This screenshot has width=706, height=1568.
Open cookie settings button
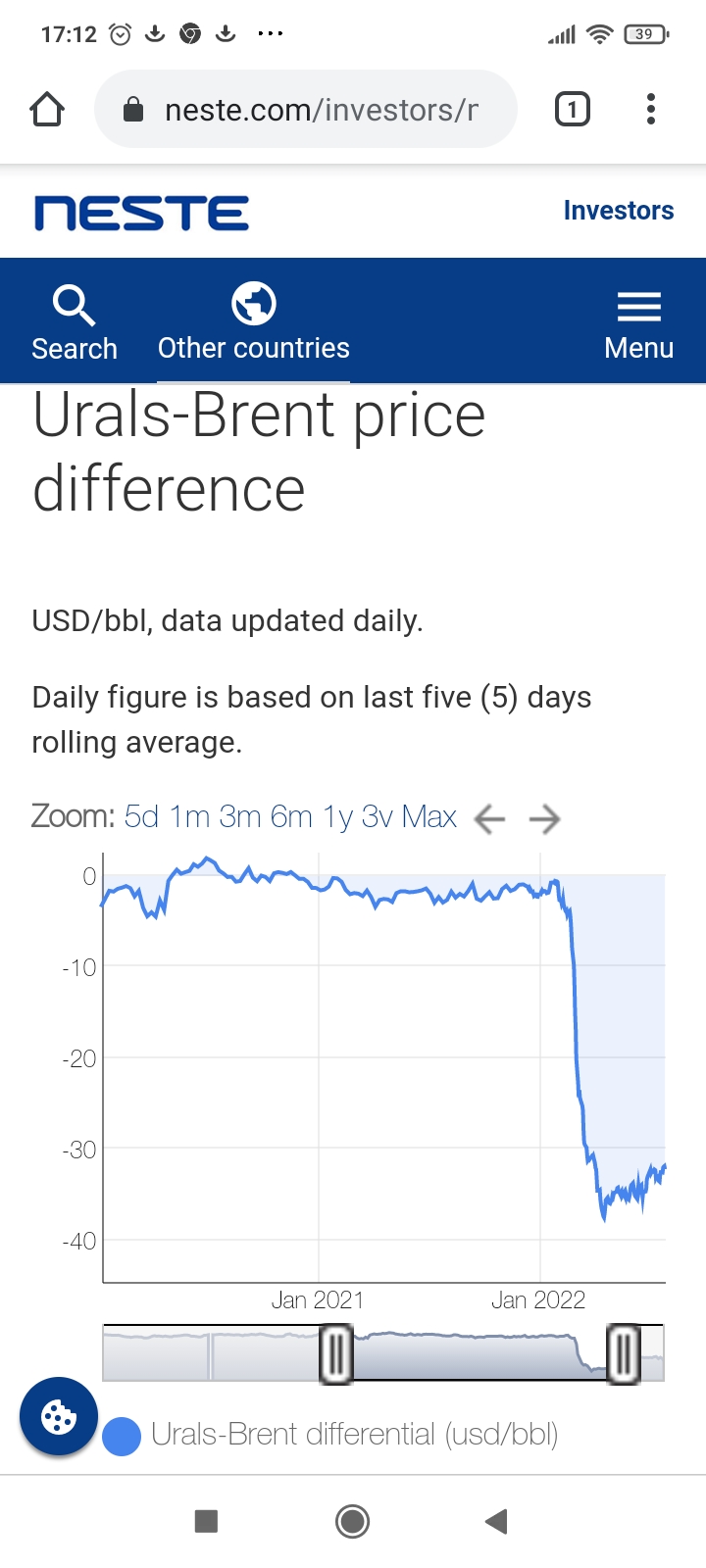point(59,1416)
